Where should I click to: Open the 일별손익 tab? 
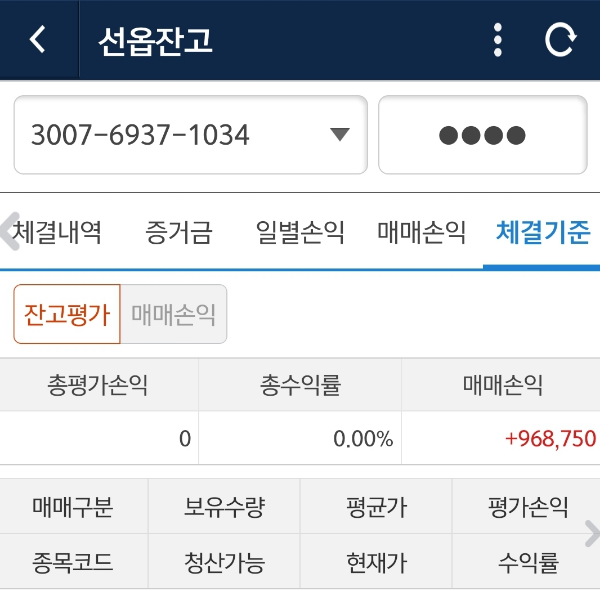pos(300,233)
